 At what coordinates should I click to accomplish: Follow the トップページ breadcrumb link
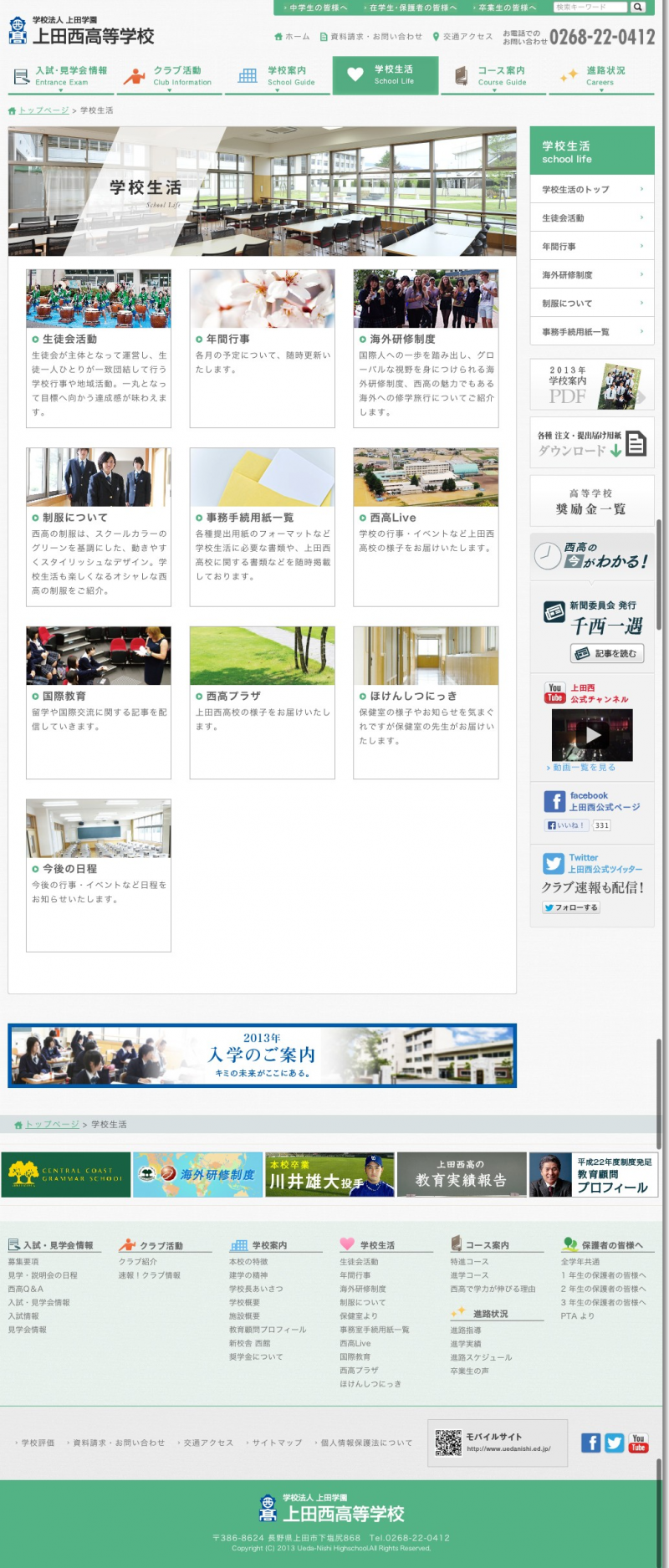point(43,110)
